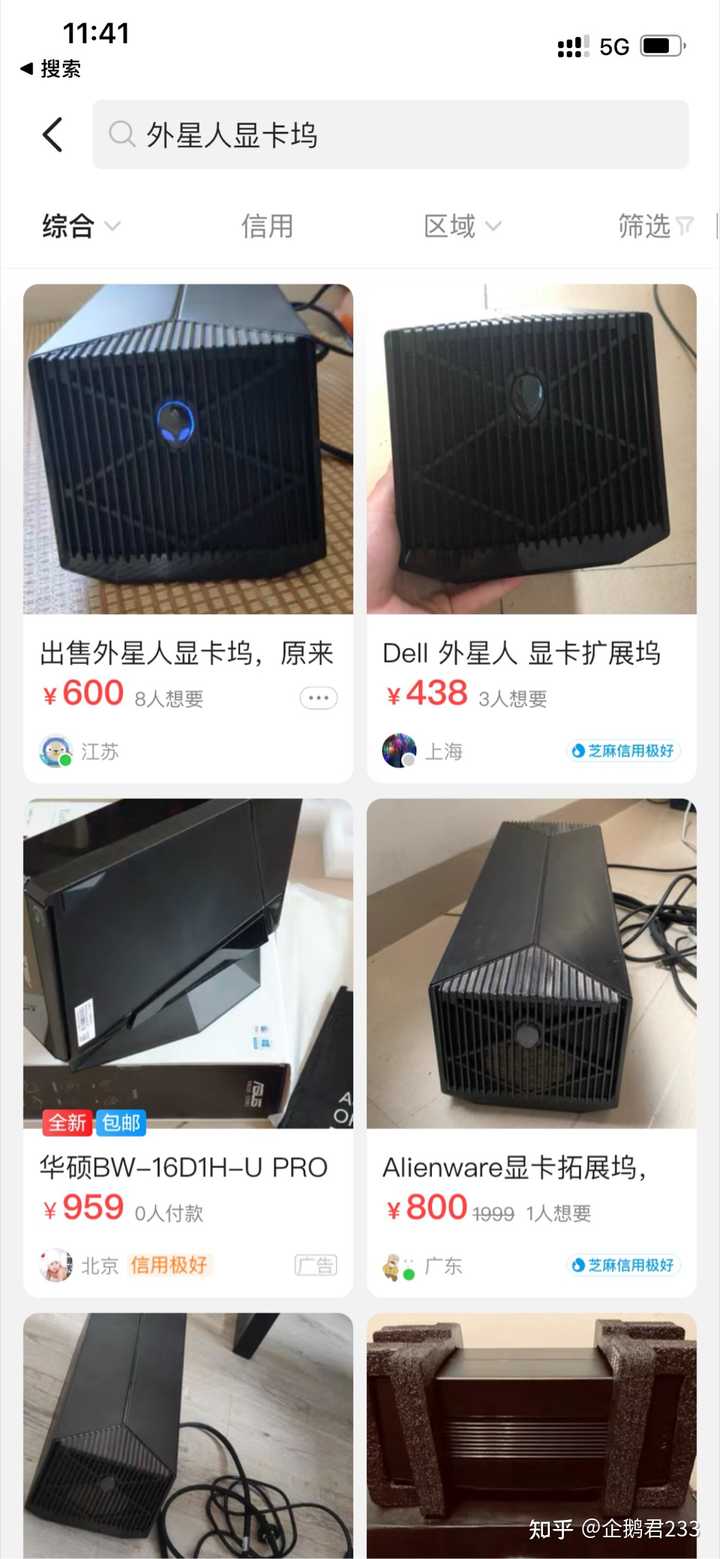Toggle the 包邮 shipping tag
Viewport: 720px width, 1559px height.
[x=120, y=1122]
